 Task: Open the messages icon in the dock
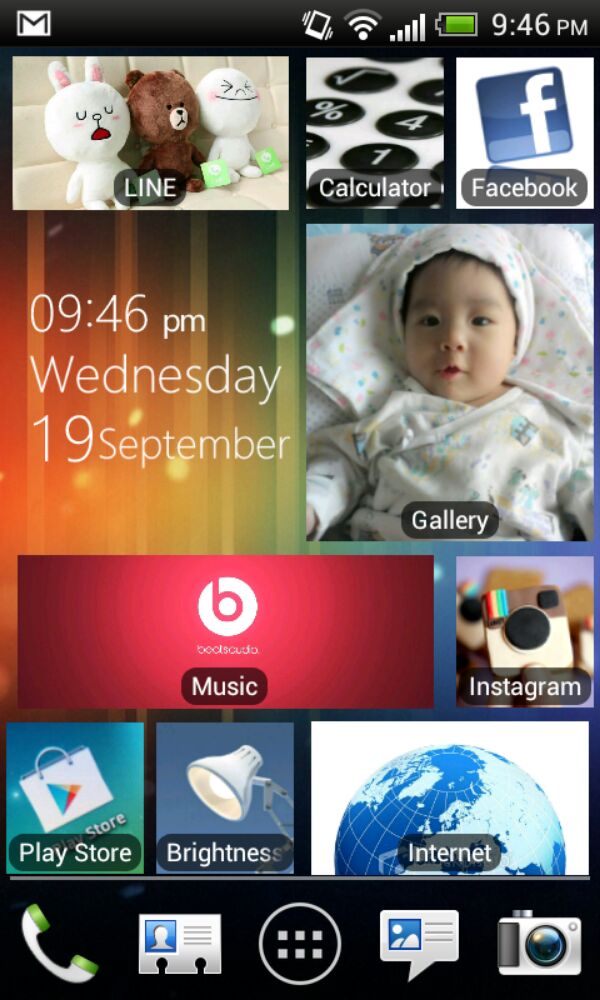tap(419, 942)
